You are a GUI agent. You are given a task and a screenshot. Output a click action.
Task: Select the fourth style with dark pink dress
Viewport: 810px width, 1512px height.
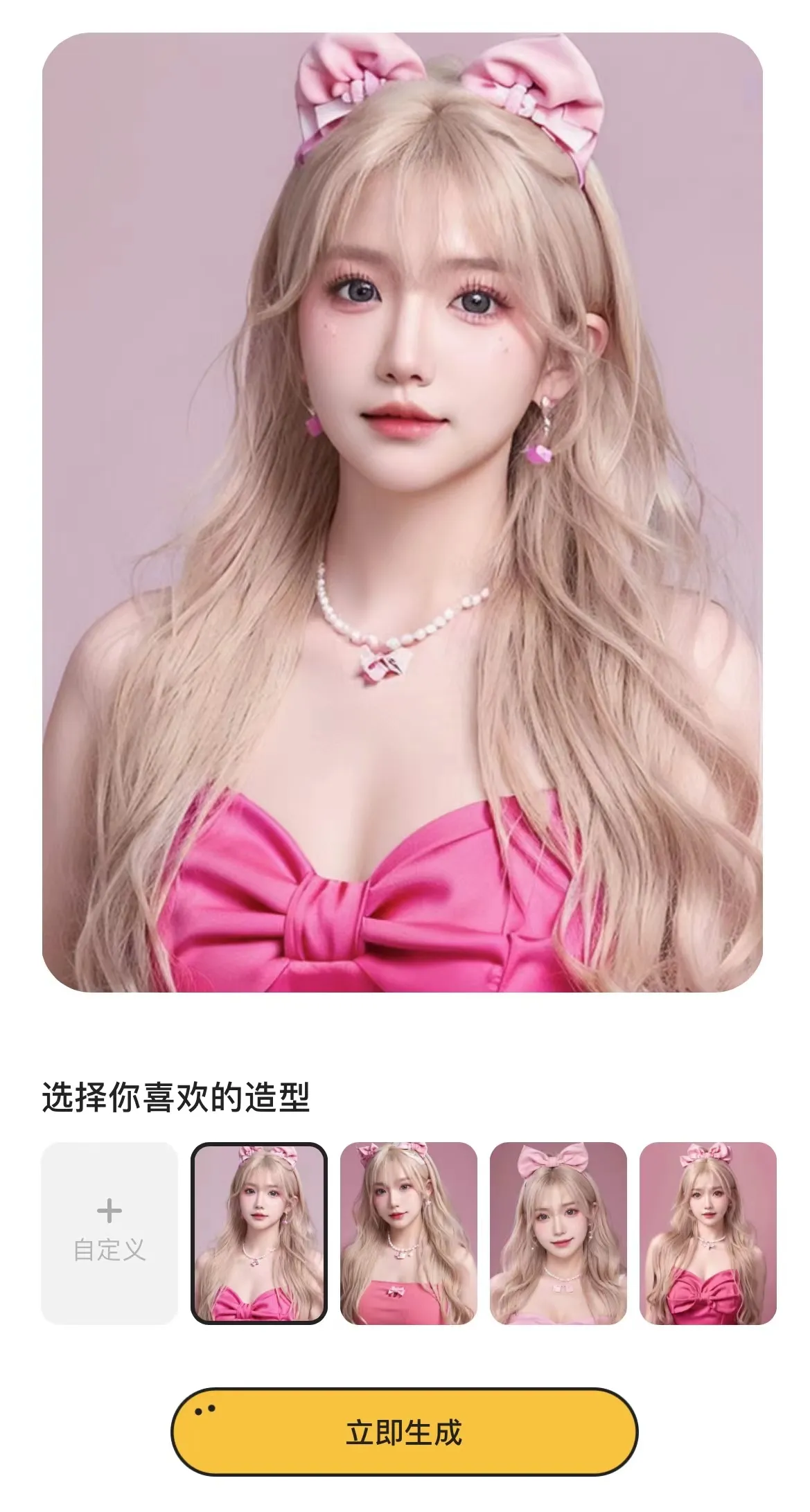pos(707,1233)
